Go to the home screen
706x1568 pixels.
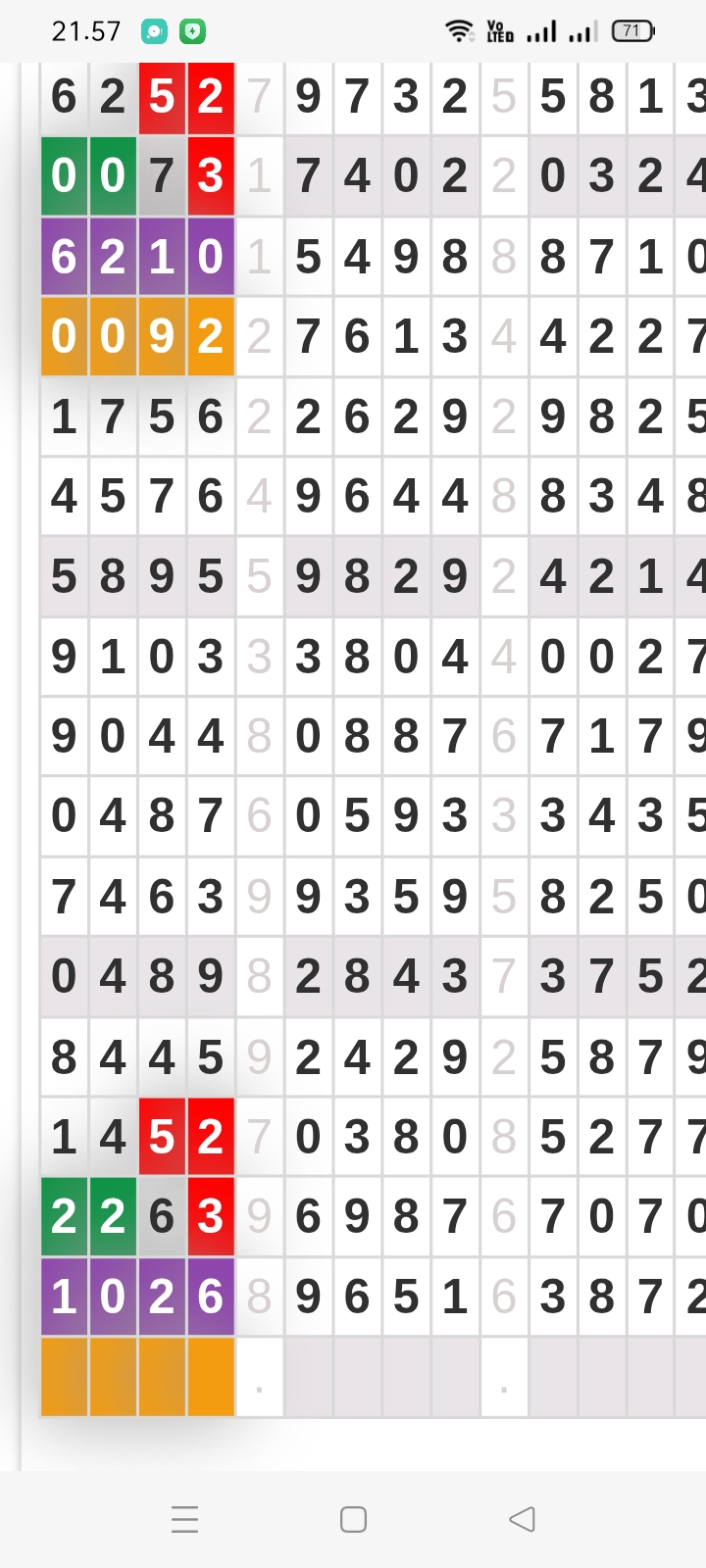[353, 1519]
